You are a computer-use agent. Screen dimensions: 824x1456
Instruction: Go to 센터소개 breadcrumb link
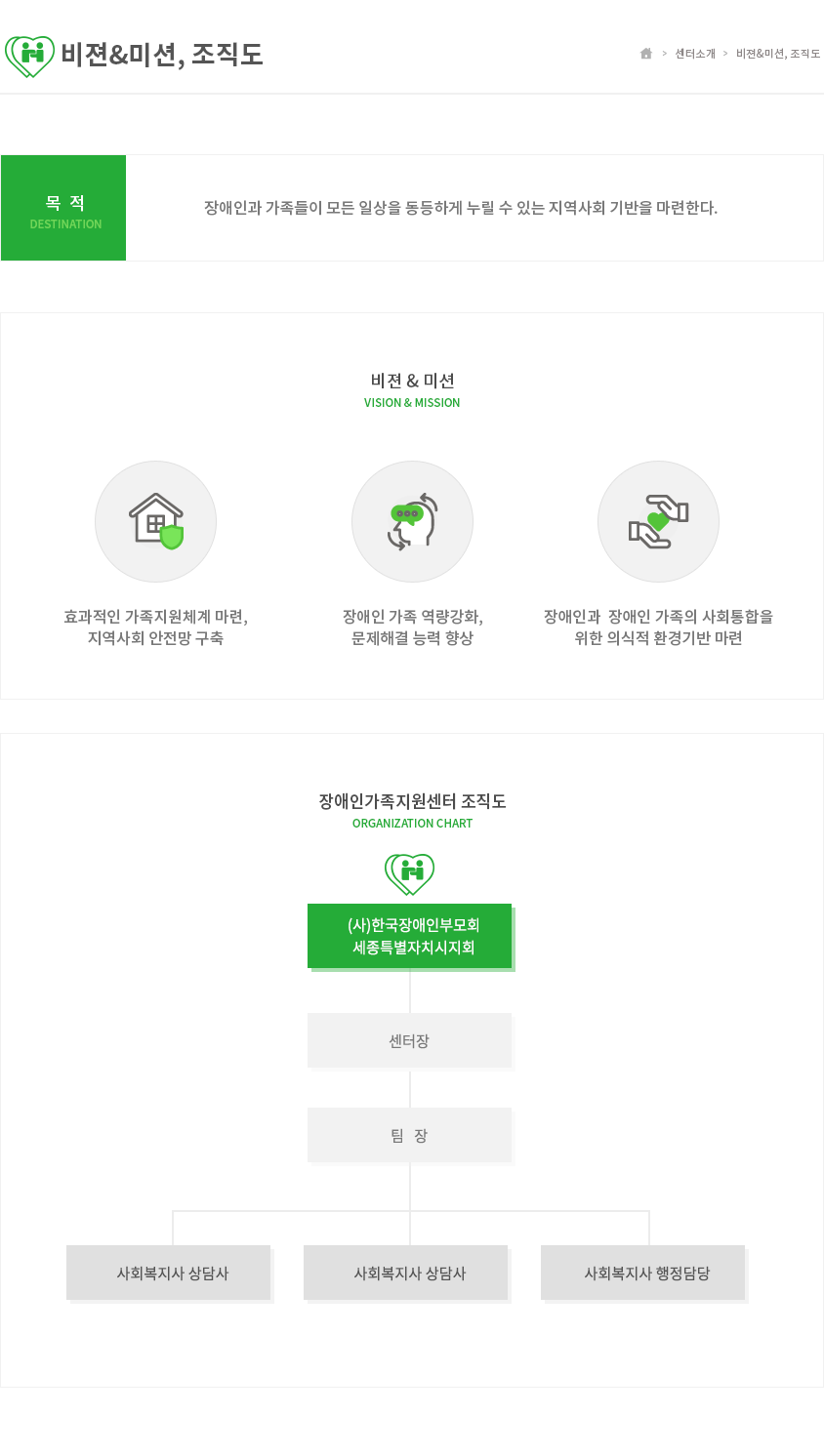(x=695, y=54)
